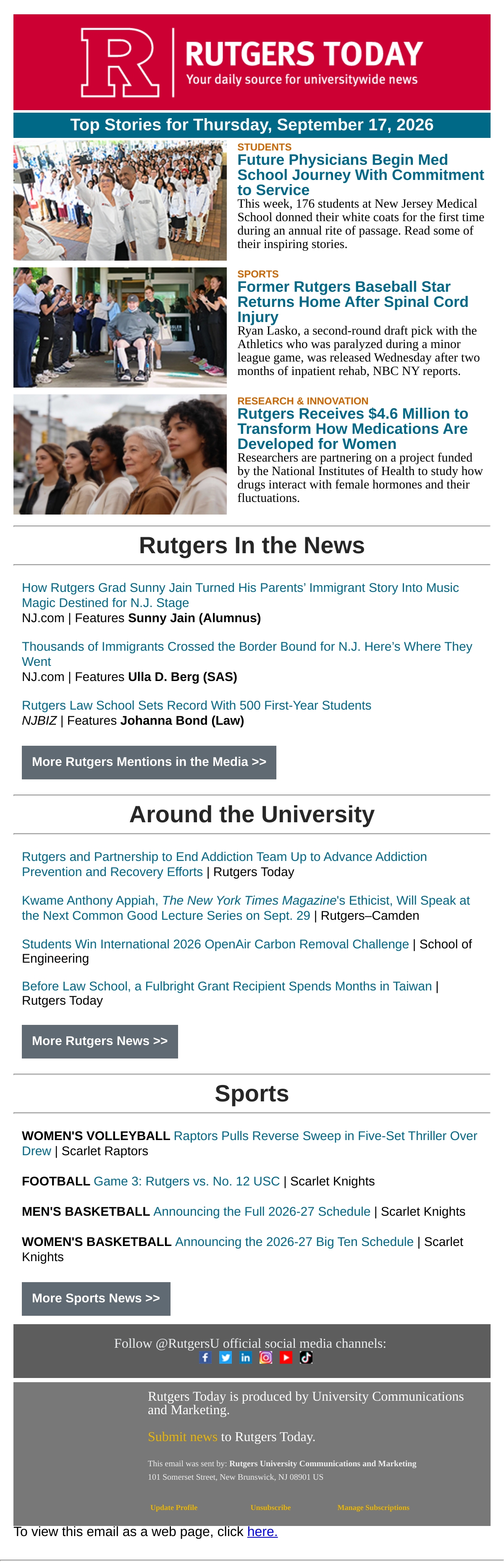Image resolution: width=504 pixels, height=1568 pixels.
Task: Tap the More Rutgers News button
Action: pyautogui.click(x=100, y=1041)
